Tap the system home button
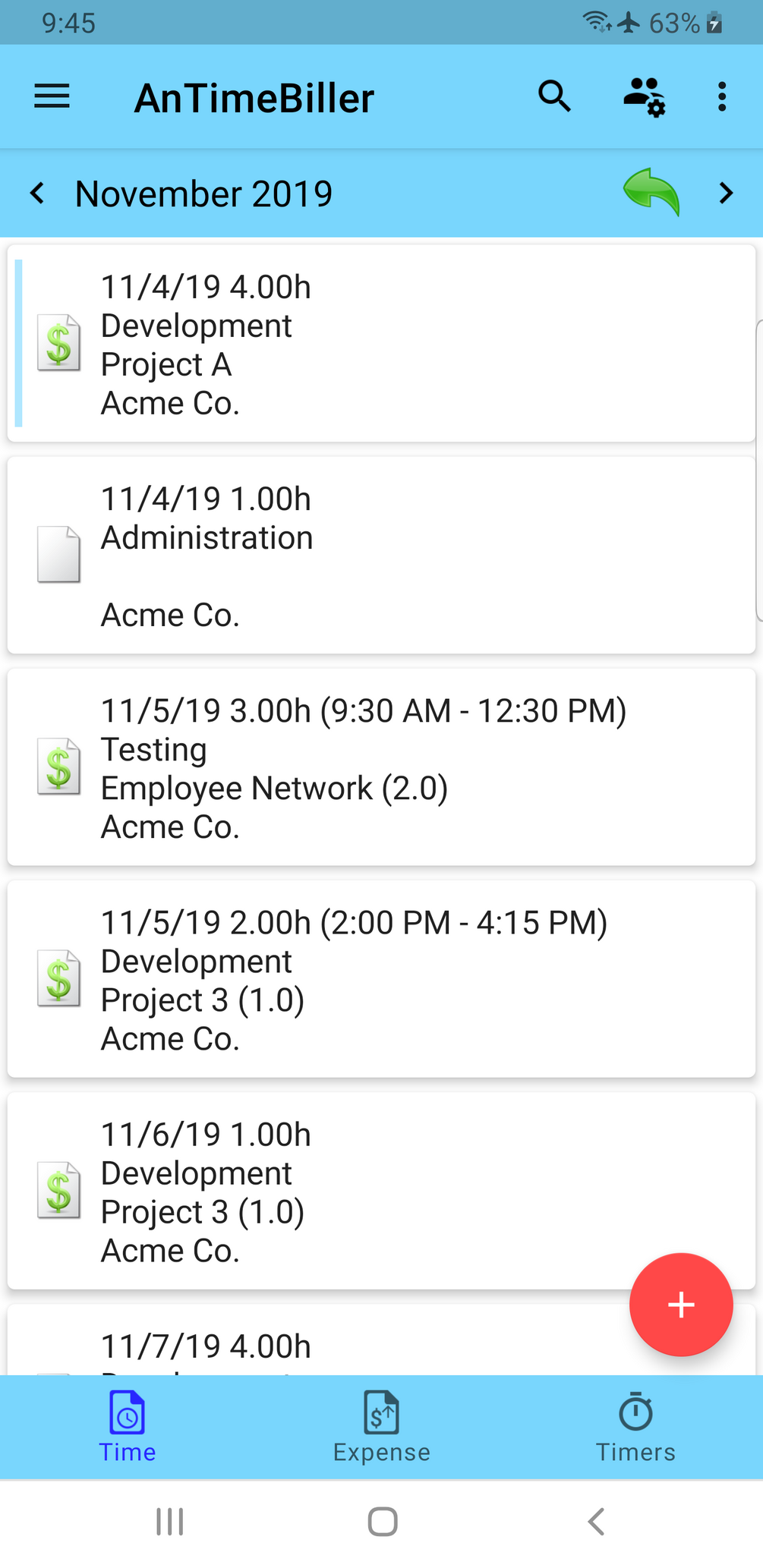The height and width of the screenshot is (1568, 763). pos(383,1522)
